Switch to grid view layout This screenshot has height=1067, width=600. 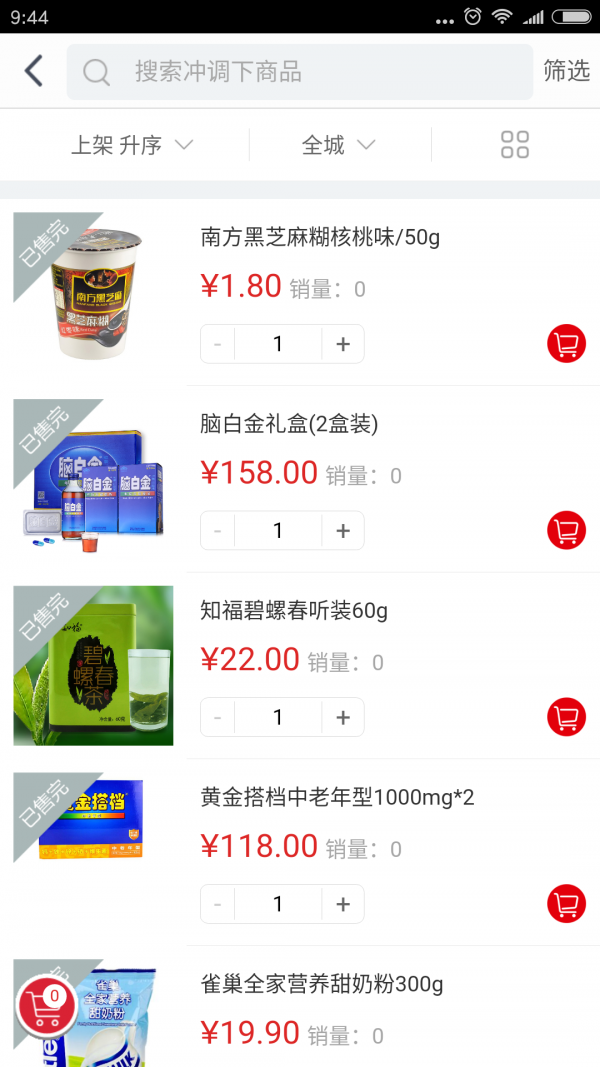[514, 145]
